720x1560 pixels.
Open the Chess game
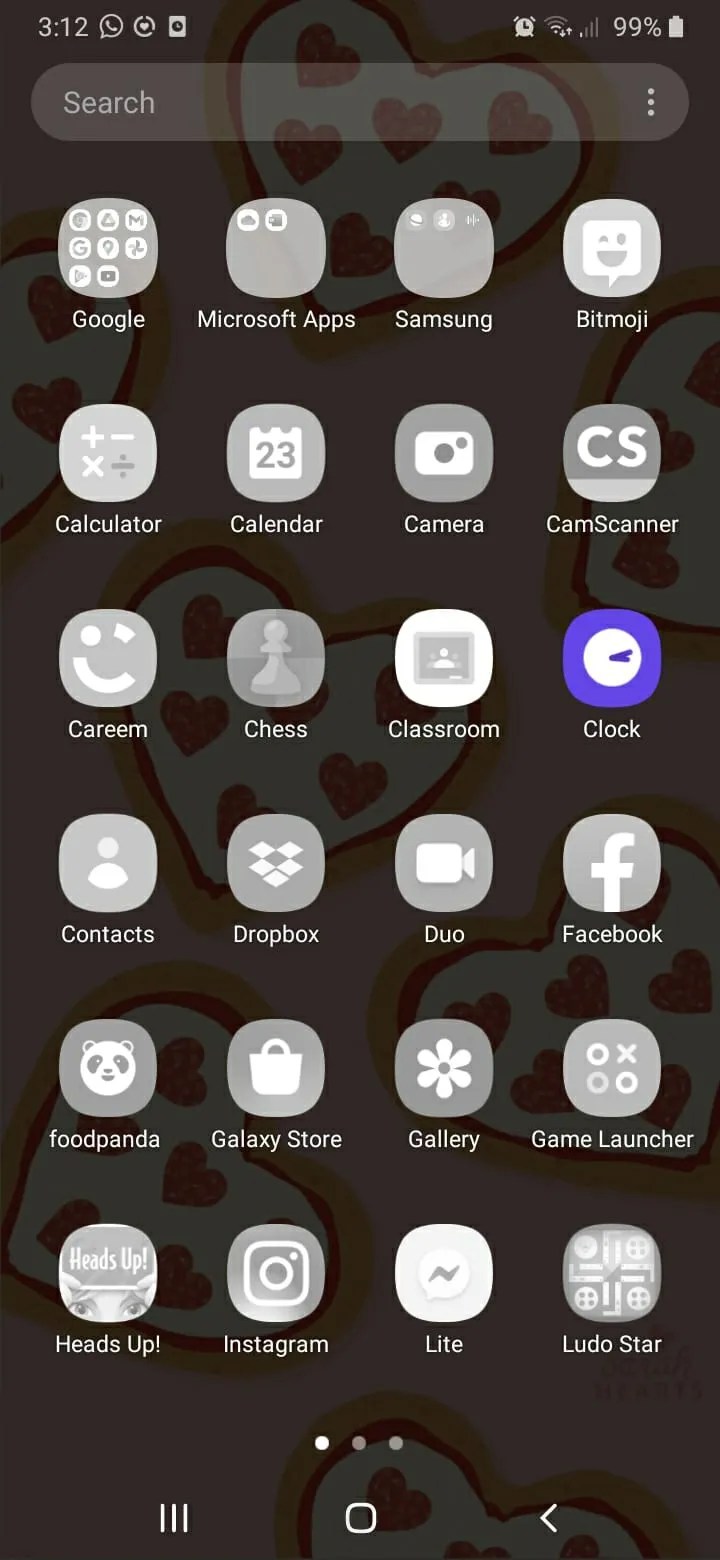coord(276,658)
